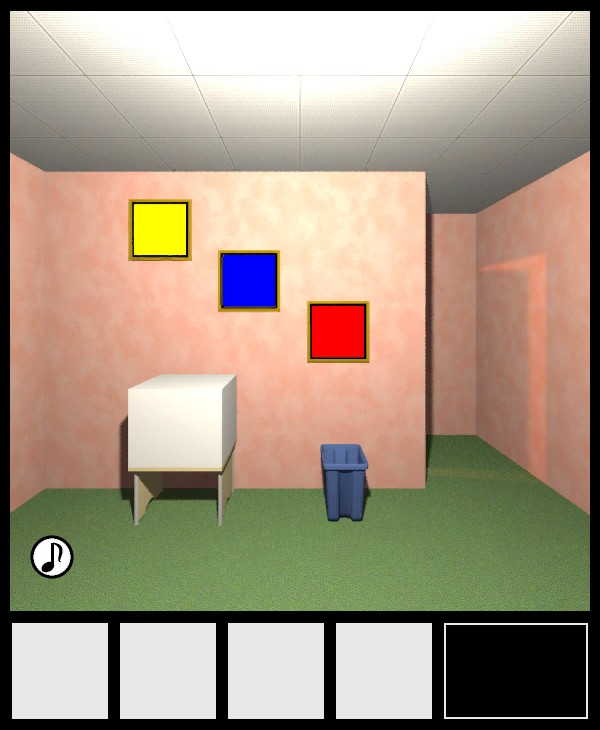600x730 pixels.
Task: Examine the white box on the stand
Action: coord(181,423)
